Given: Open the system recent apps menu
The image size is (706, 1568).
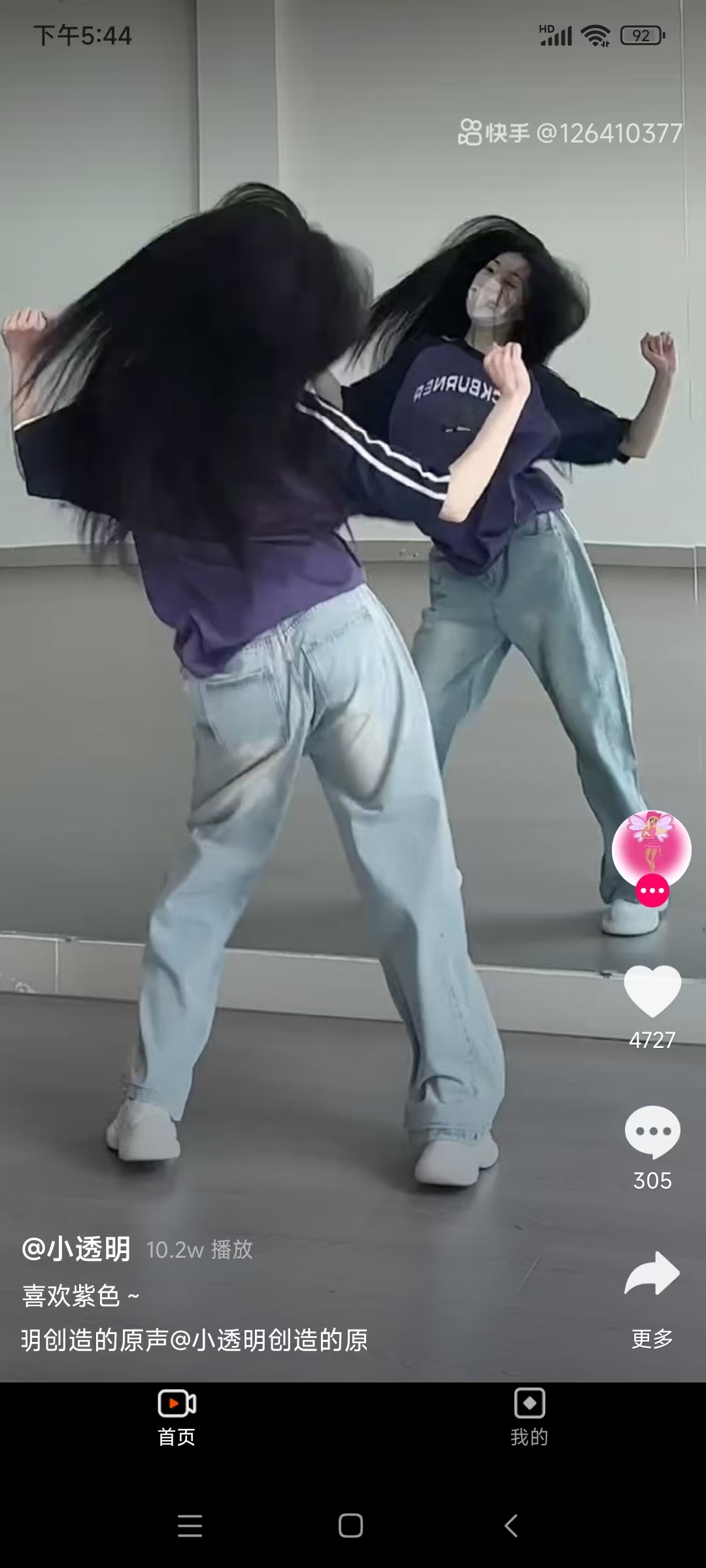Looking at the screenshot, I should 190,1526.
